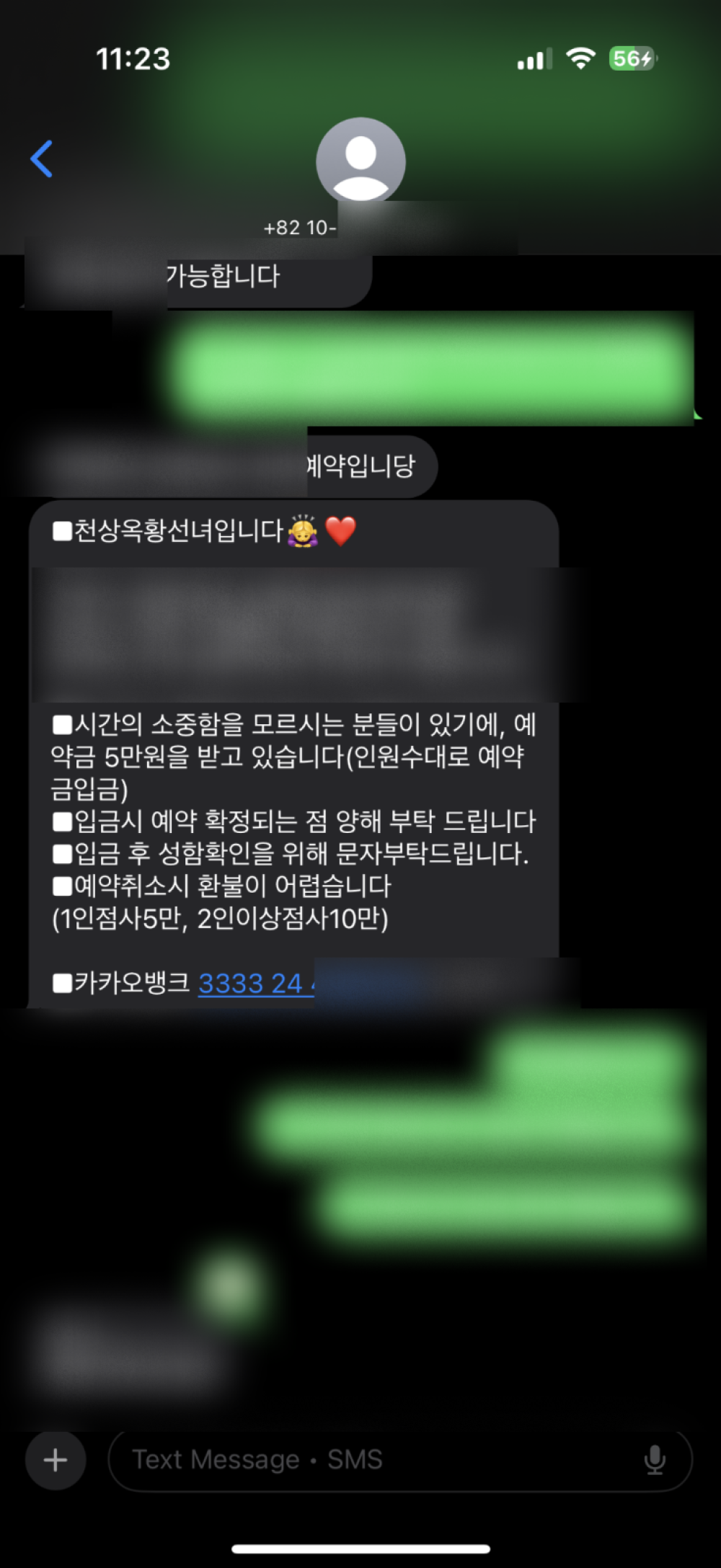
Task: Open contact details for the +82 10 number
Action: 360,161
